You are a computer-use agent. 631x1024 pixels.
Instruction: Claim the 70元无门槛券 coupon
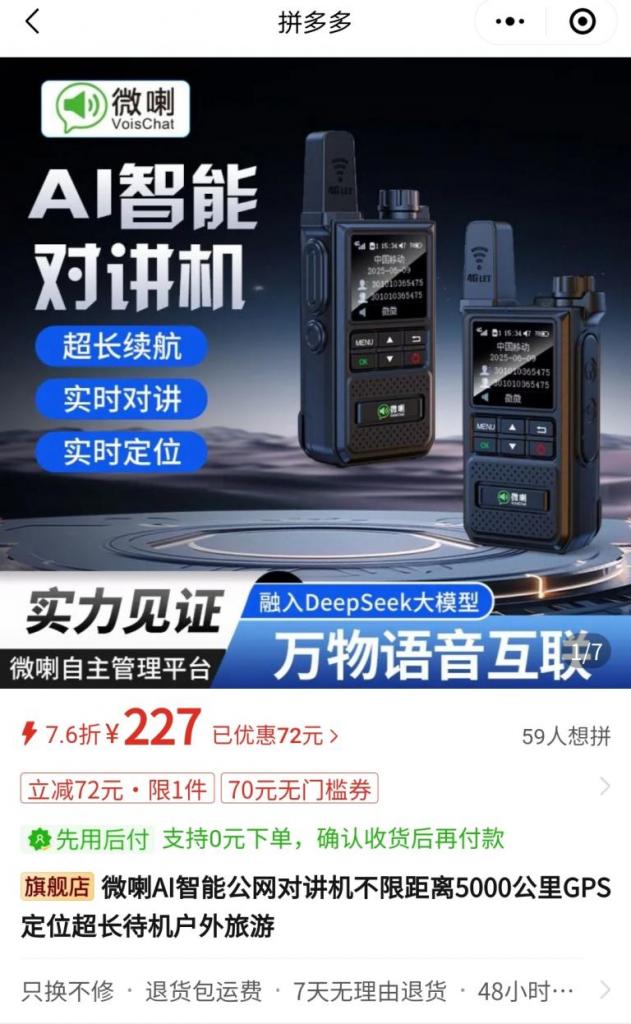(x=299, y=790)
